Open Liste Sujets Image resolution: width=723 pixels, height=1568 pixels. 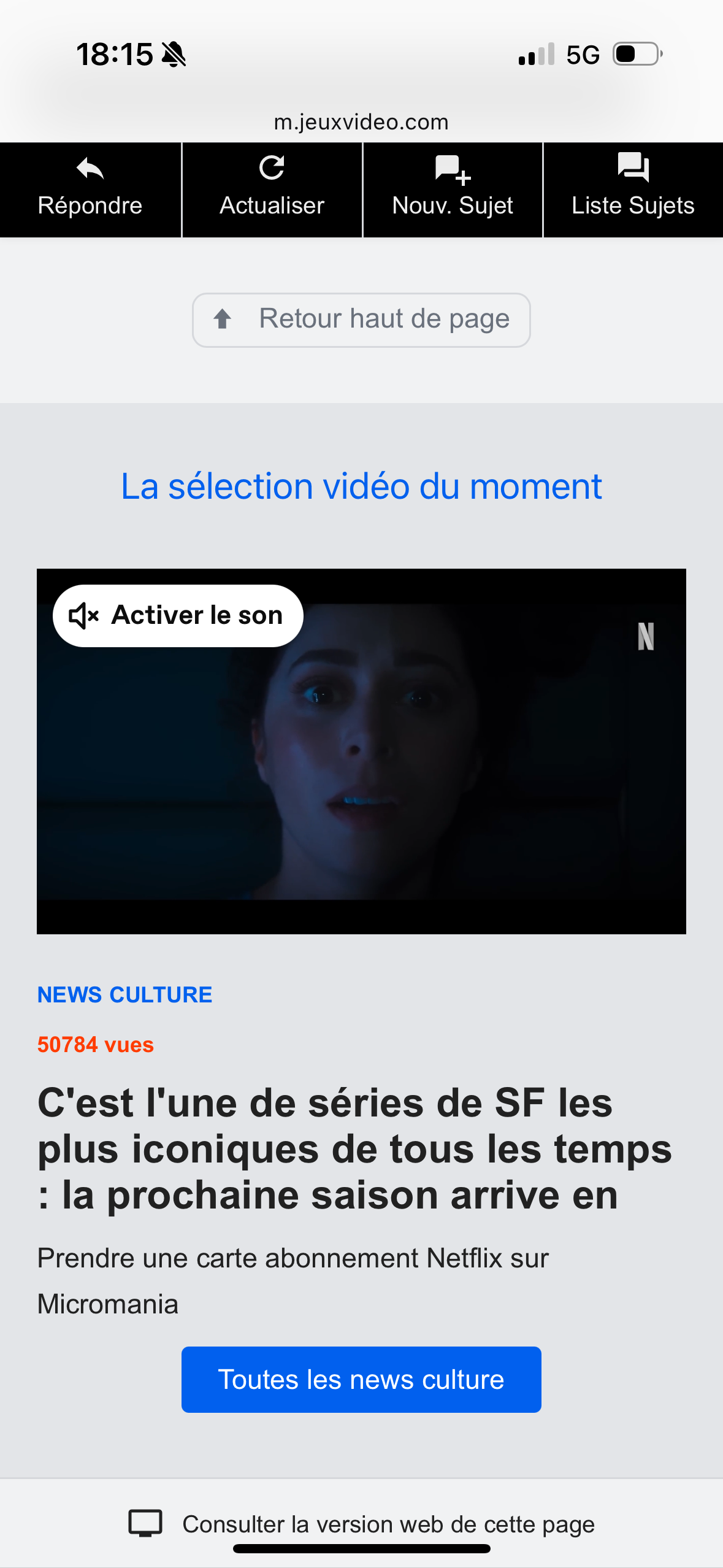click(633, 190)
